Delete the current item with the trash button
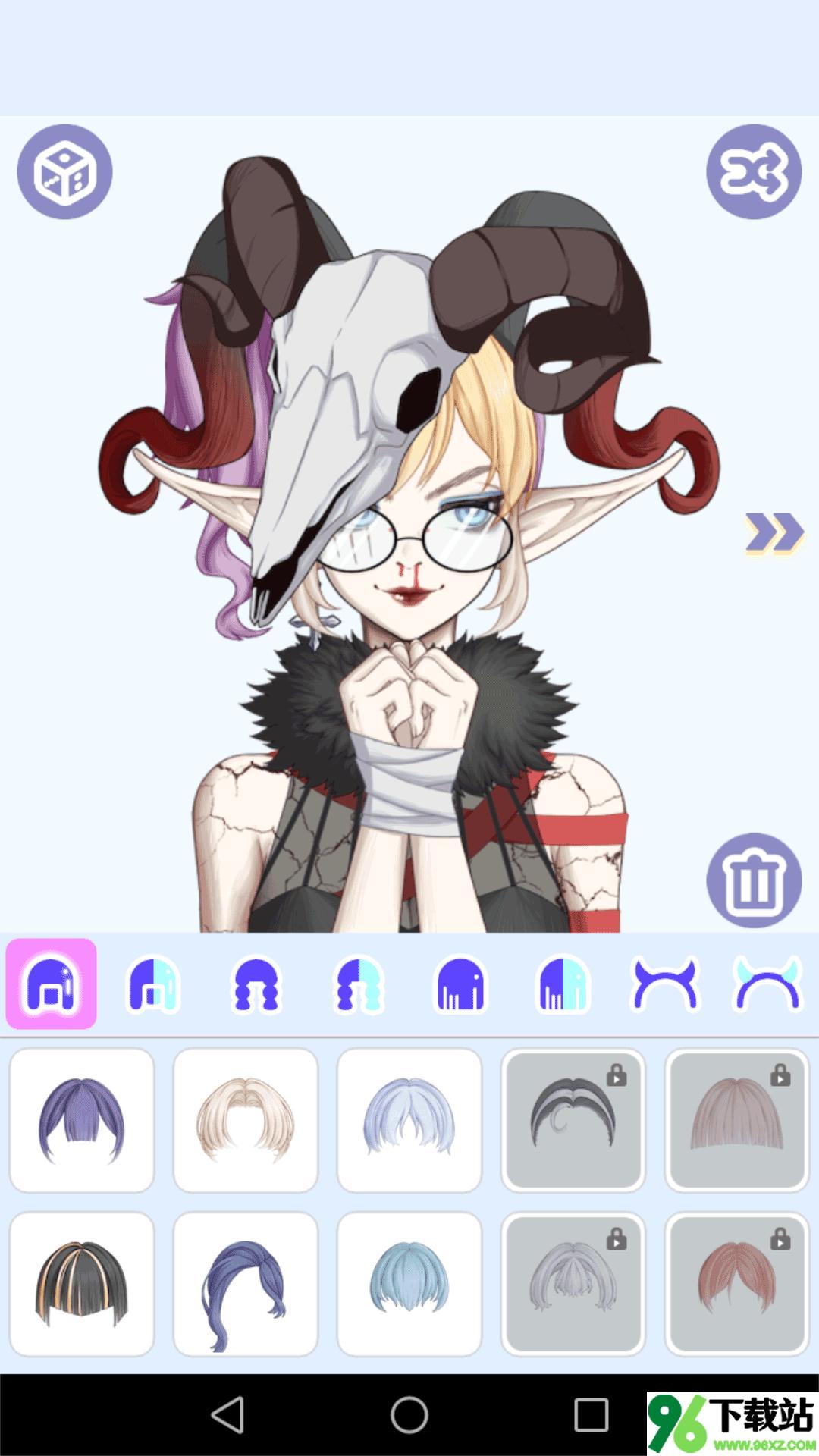 pyautogui.click(x=754, y=880)
